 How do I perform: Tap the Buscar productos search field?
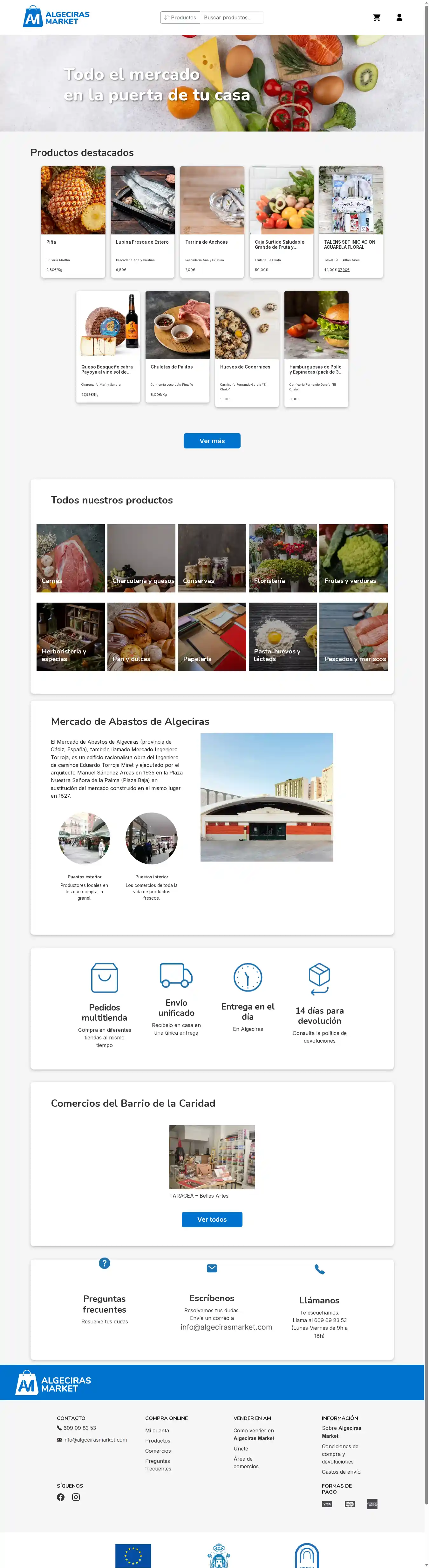(x=232, y=18)
